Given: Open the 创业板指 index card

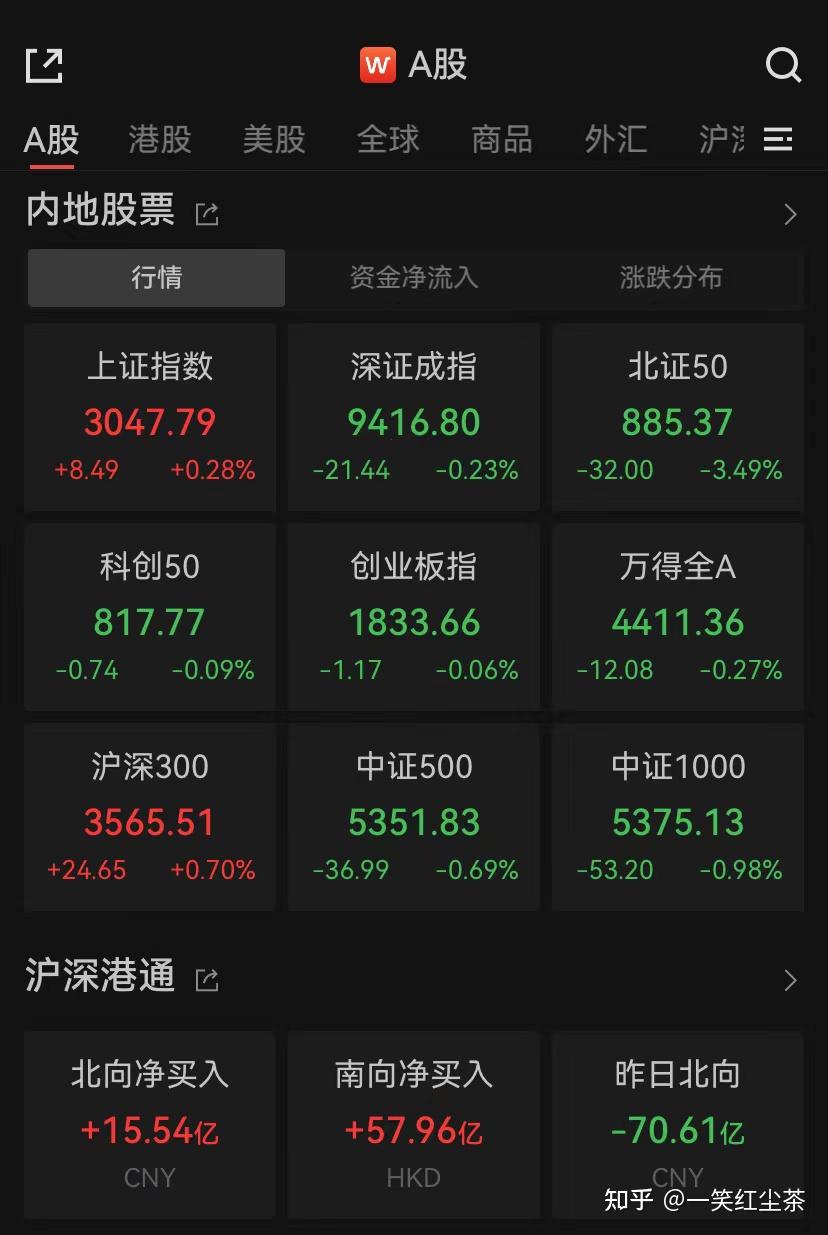Looking at the screenshot, I should click(x=414, y=617).
